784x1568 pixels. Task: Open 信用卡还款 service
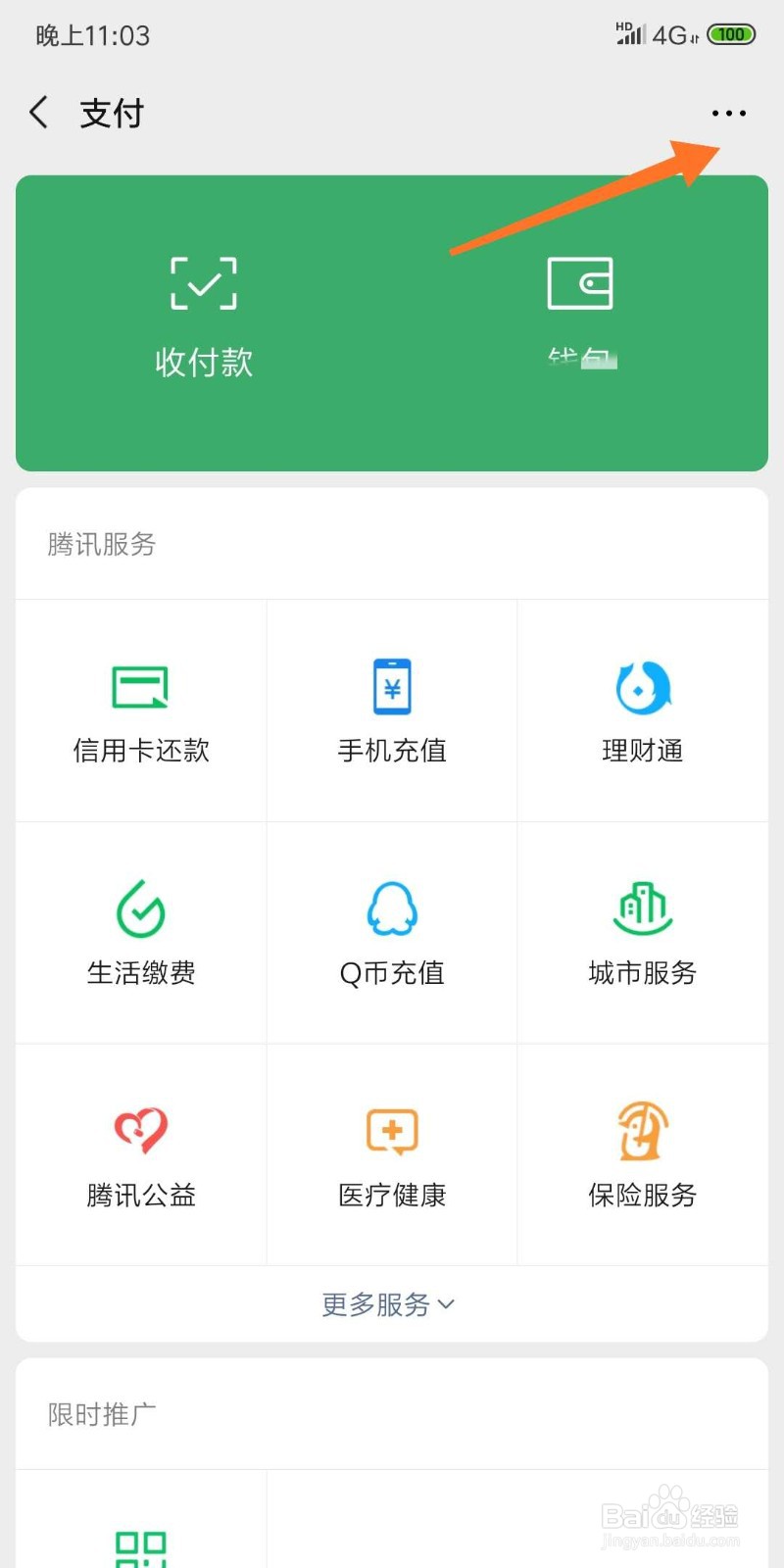(141, 710)
